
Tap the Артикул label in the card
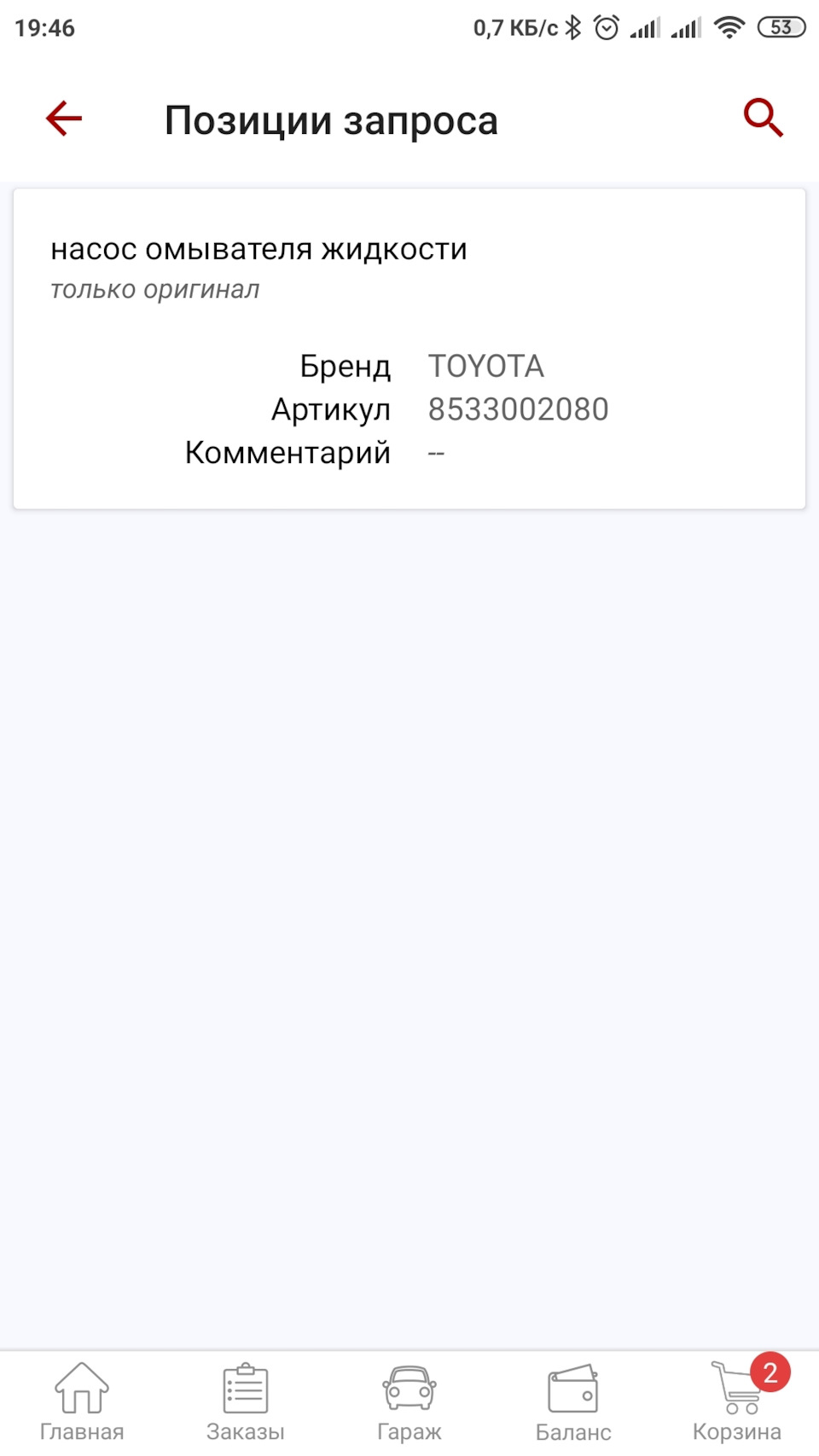(331, 409)
